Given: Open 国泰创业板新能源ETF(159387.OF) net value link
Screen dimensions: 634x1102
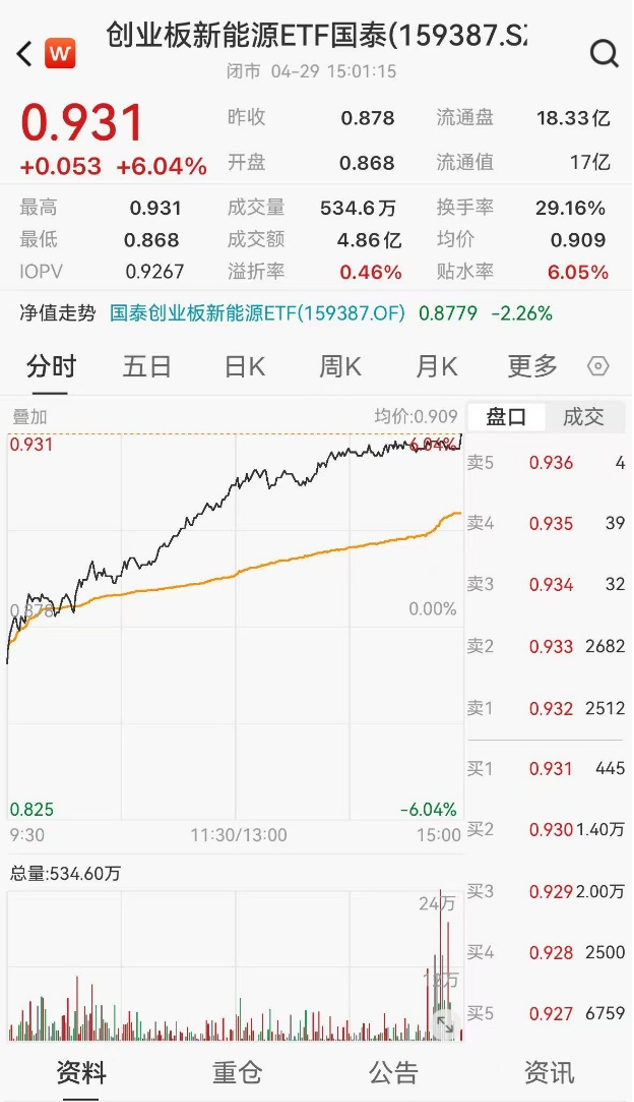Looking at the screenshot, I should click(257, 313).
